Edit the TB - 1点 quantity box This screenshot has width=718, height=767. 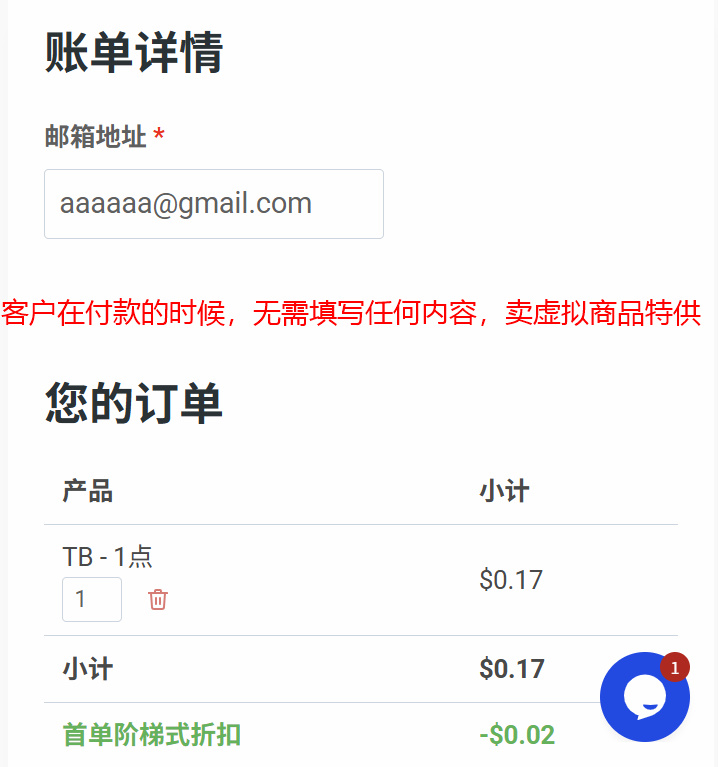point(91,599)
